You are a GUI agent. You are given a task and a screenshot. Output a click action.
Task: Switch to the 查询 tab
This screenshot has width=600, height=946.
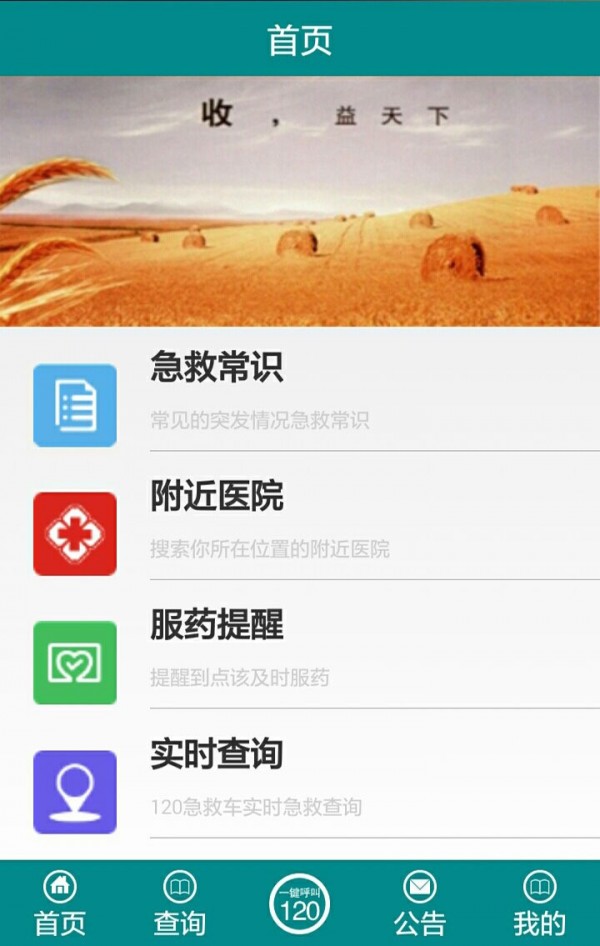pyautogui.click(x=180, y=903)
